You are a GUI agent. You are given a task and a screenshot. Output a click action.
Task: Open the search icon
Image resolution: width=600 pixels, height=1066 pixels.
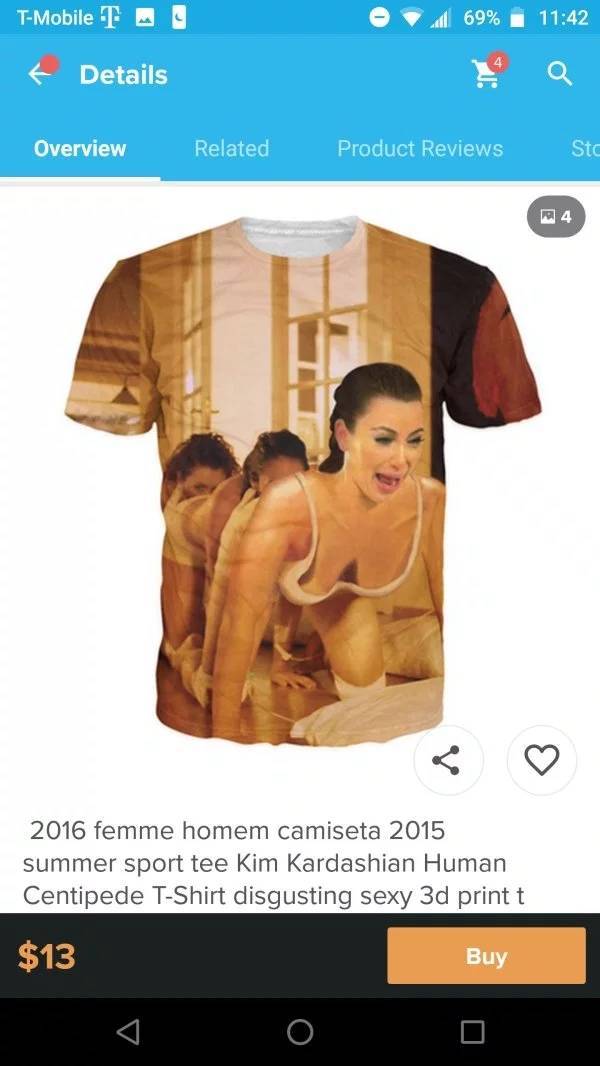tap(560, 73)
